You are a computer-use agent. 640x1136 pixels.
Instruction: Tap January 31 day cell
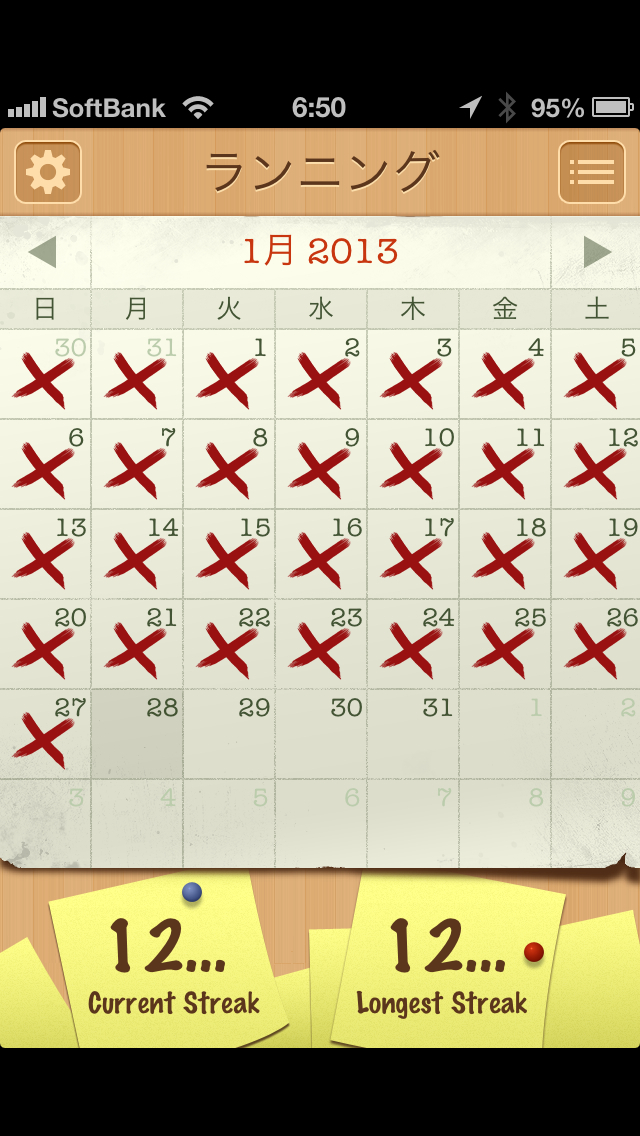(413, 734)
